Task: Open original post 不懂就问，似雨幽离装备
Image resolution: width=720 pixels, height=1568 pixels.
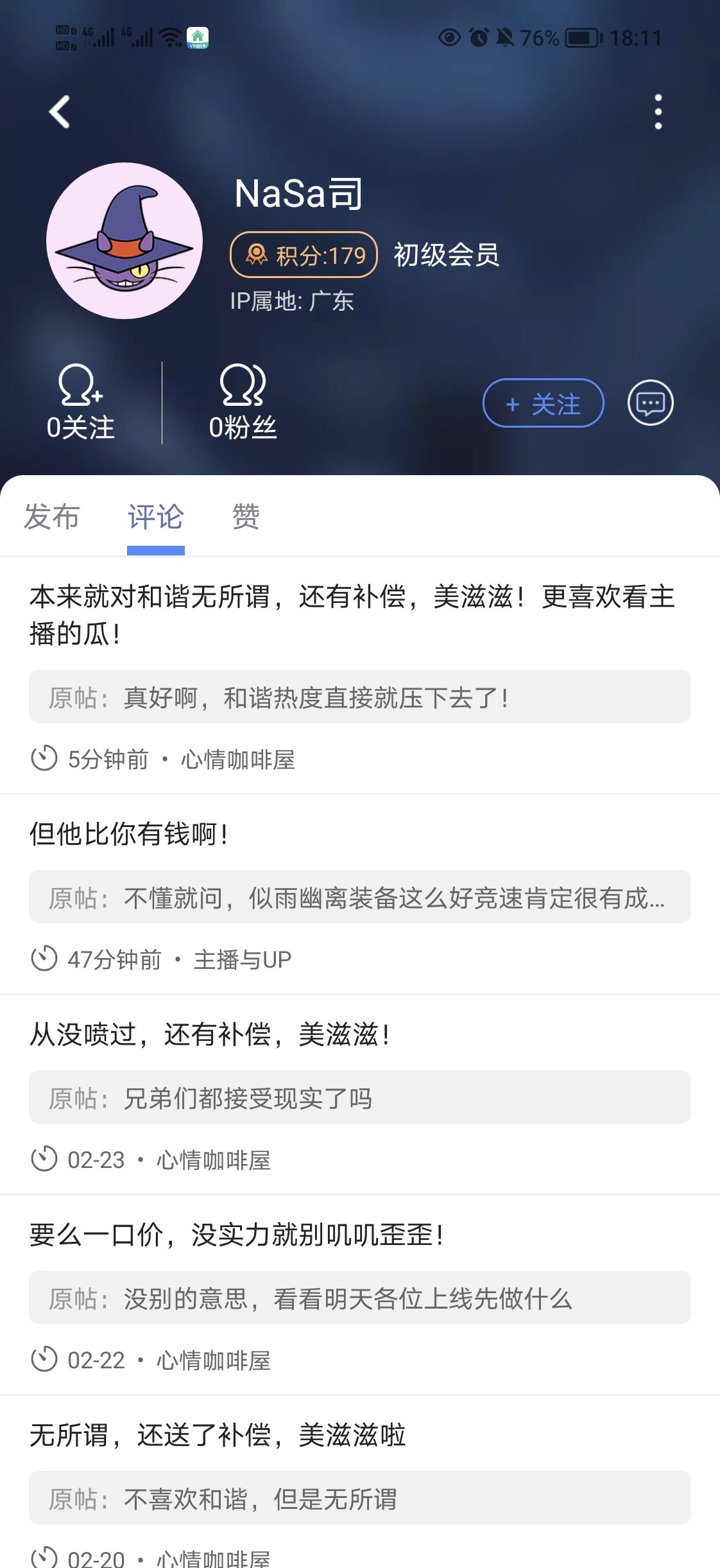Action: pyautogui.click(x=360, y=897)
